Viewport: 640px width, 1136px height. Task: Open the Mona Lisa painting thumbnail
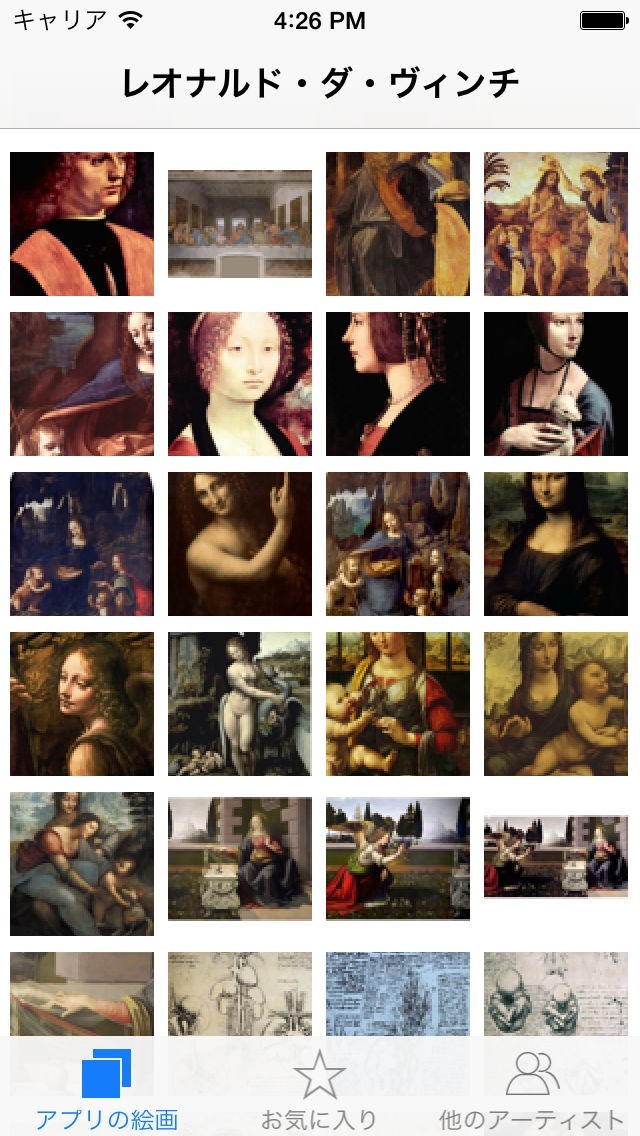point(556,544)
